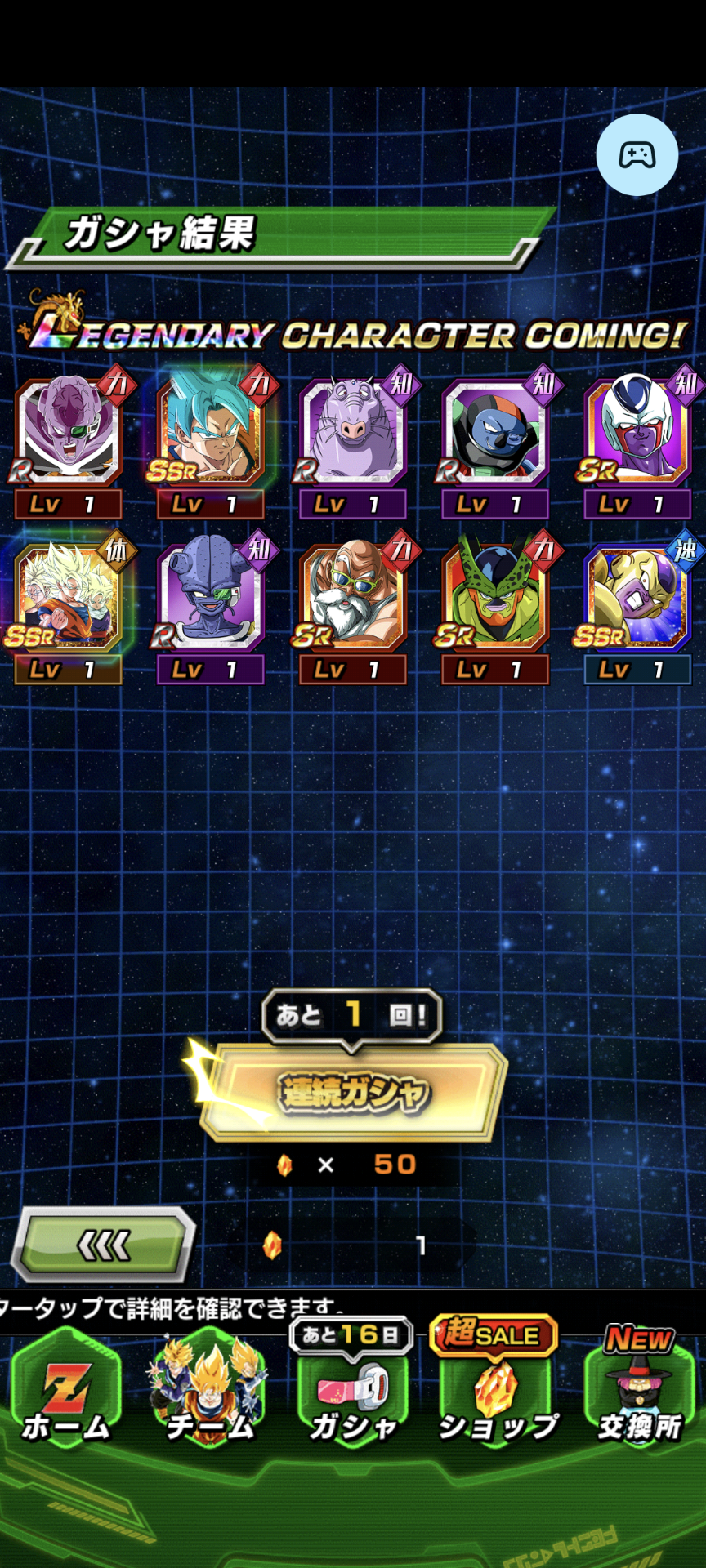Open the SSR Super Saiyan trio card
This screenshot has height=1568, width=706.
click(x=69, y=608)
